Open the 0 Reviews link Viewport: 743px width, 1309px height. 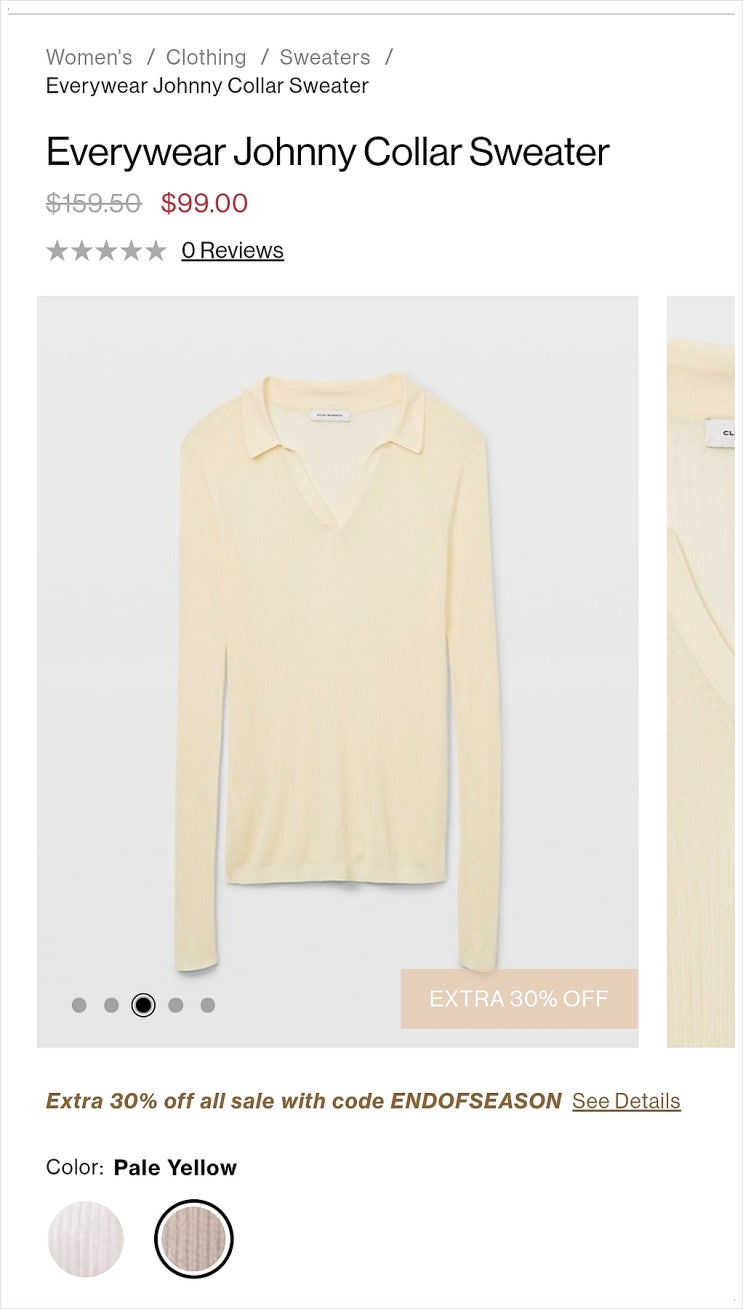(x=232, y=250)
